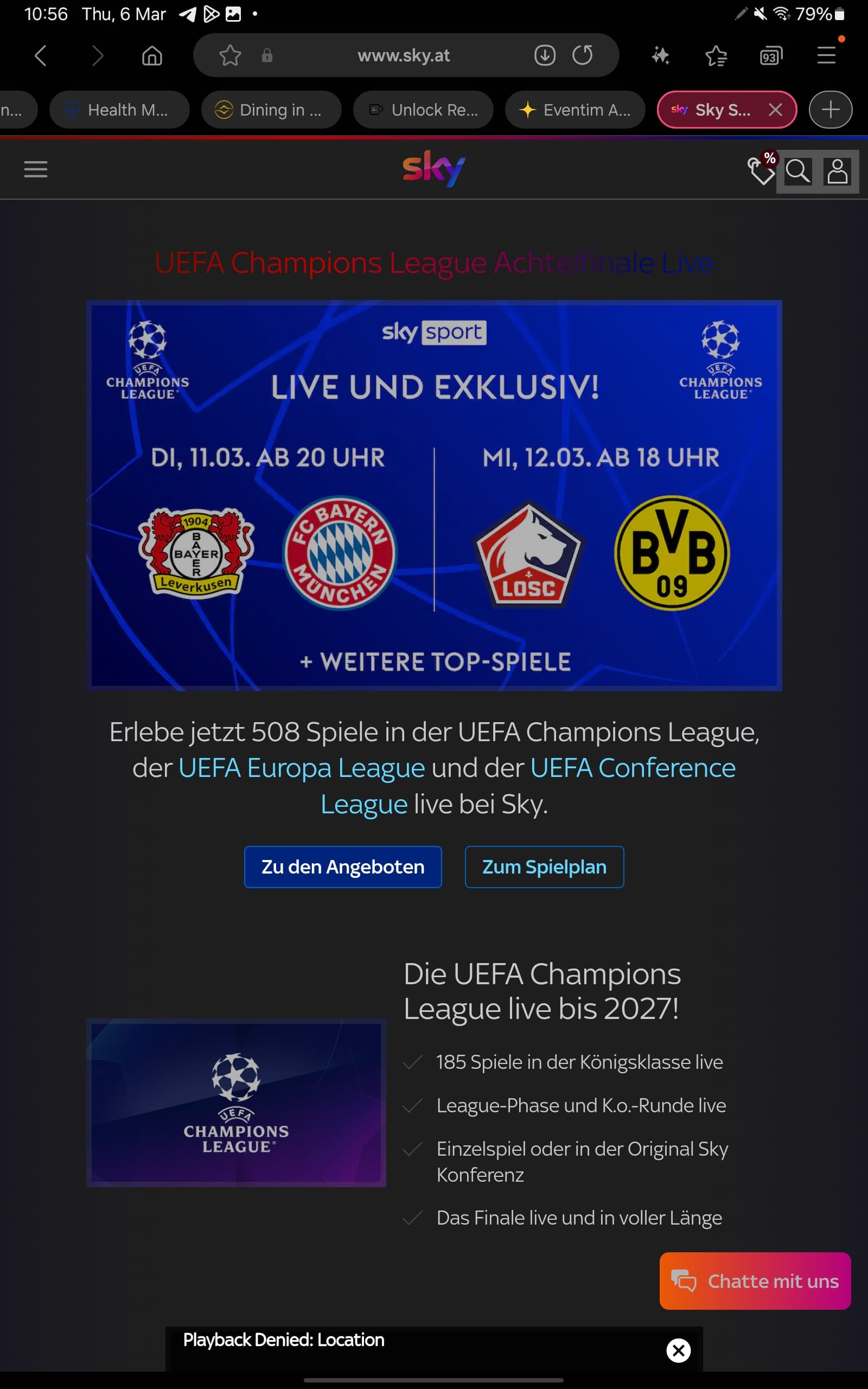This screenshot has height=1389, width=868.
Task: Start Chatte mit uns chat
Action: pos(755,1281)
